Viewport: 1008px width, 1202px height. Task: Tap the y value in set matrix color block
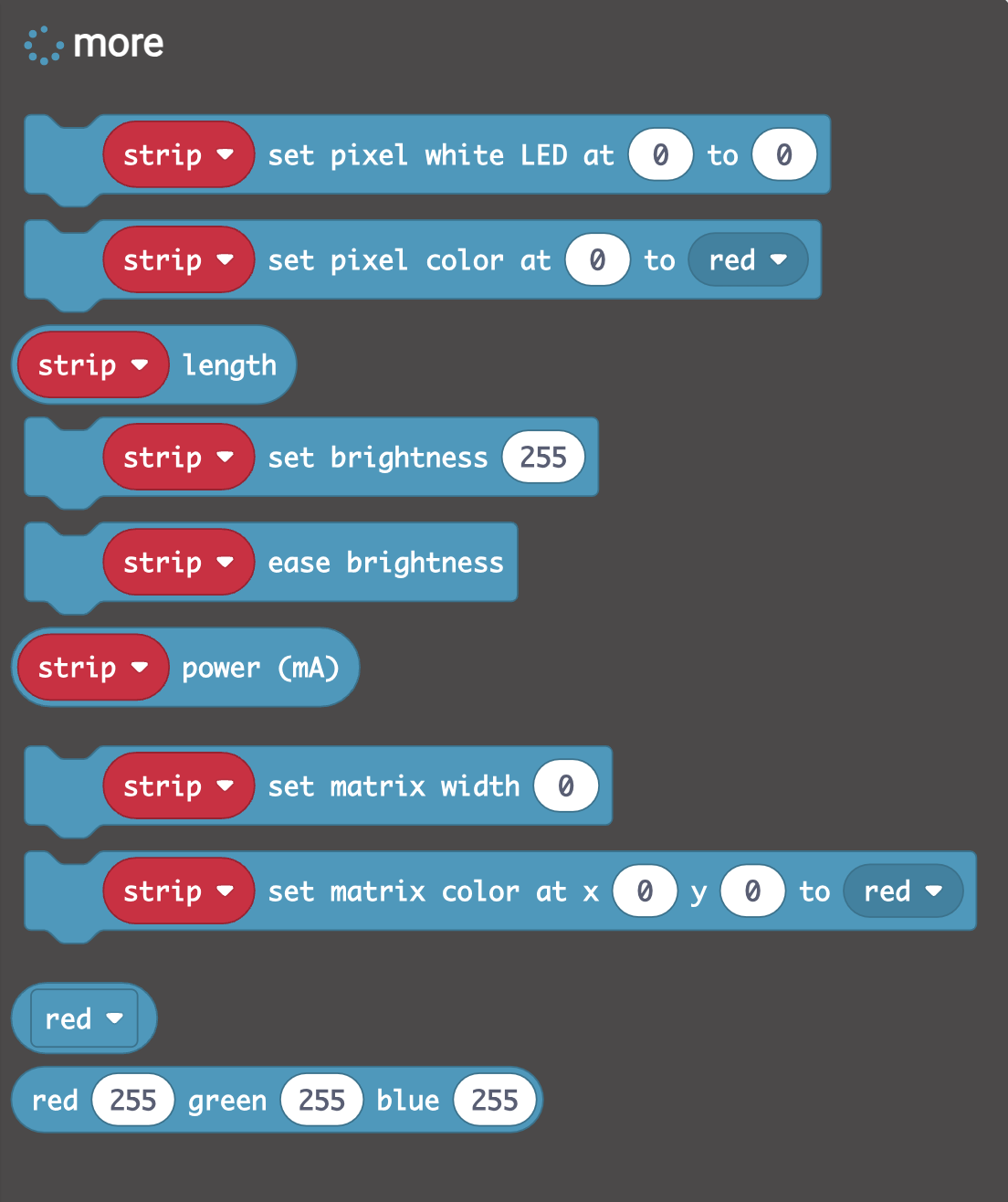pos(752,891)
